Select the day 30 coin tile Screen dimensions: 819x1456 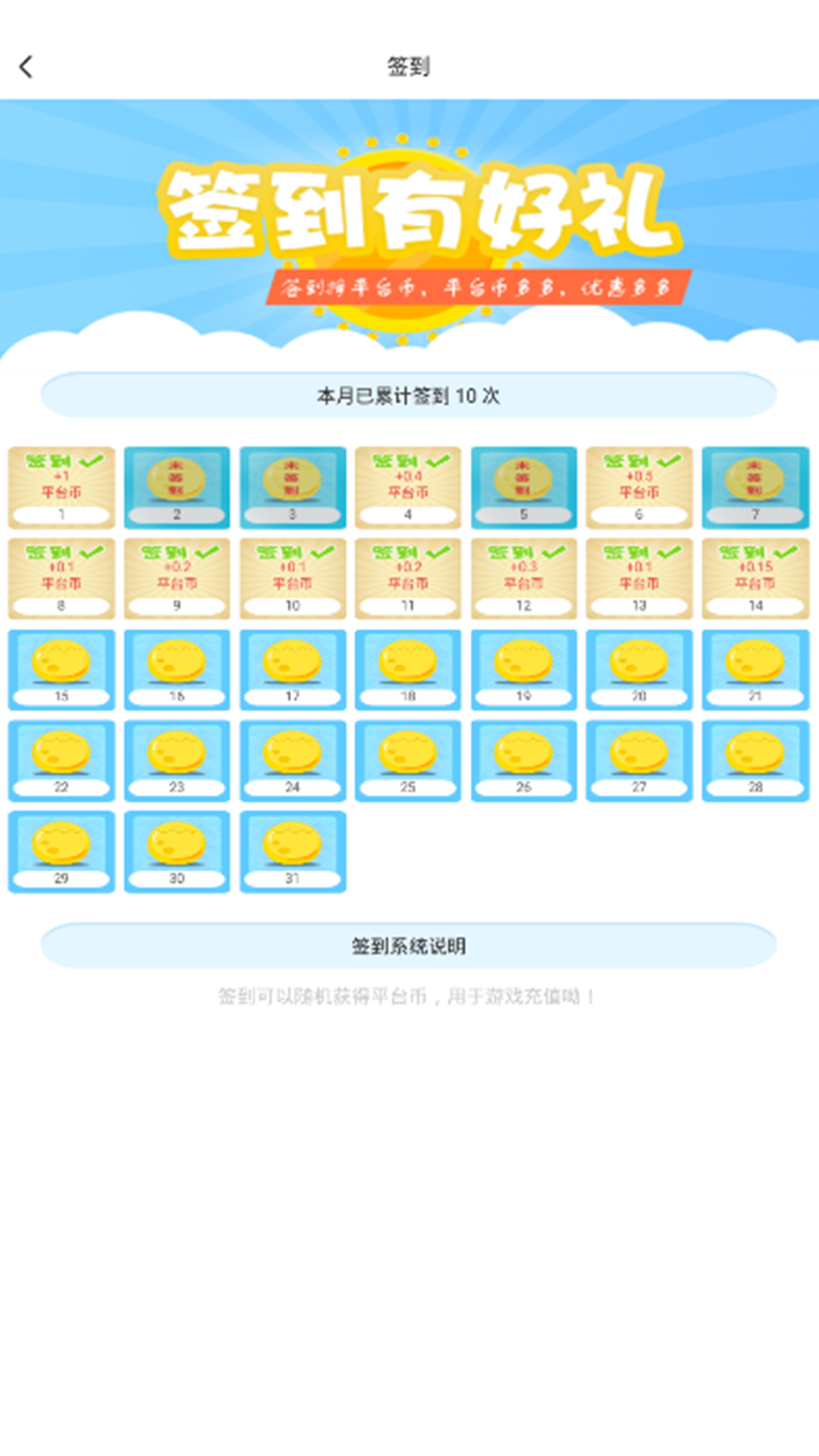pos(177,851)
